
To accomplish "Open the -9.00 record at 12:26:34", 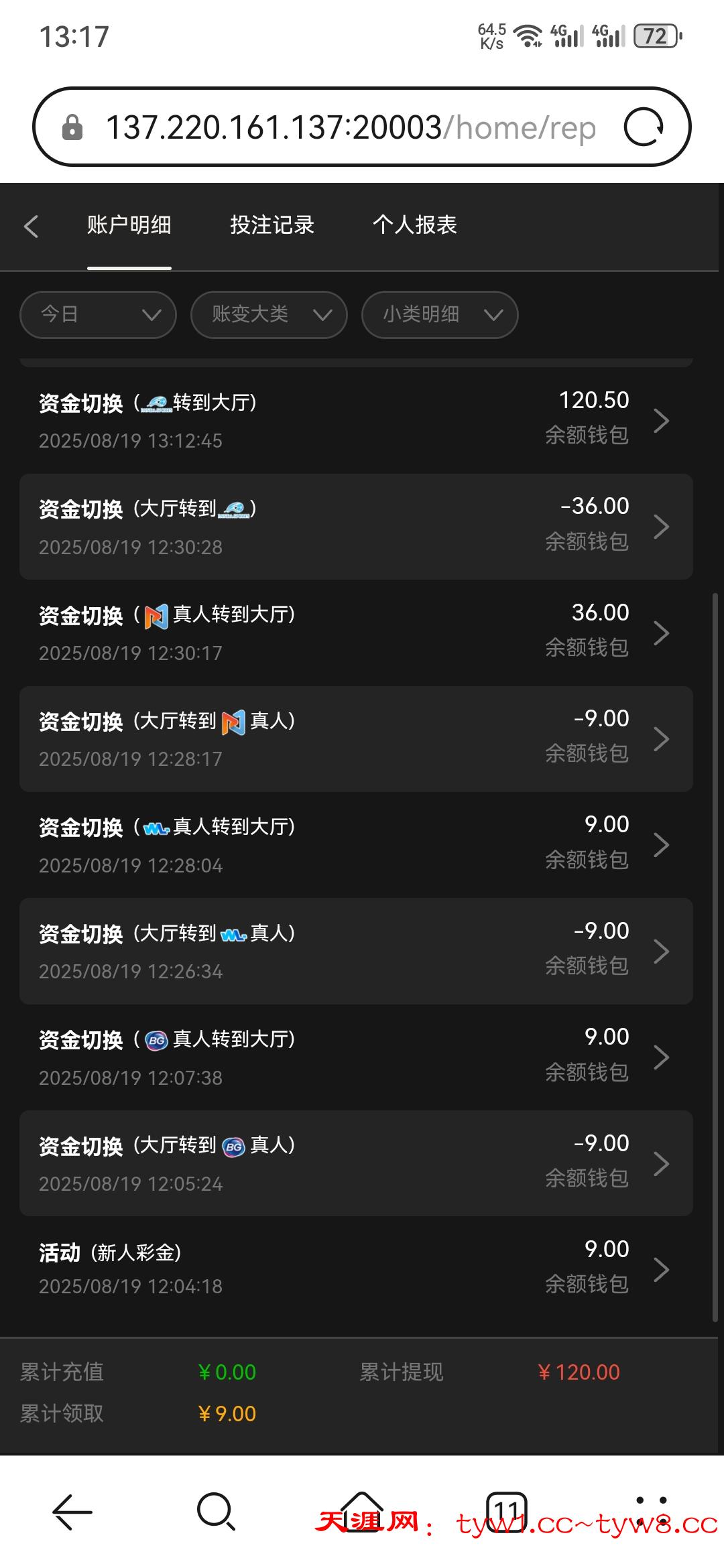I will [x=355, y=951].
